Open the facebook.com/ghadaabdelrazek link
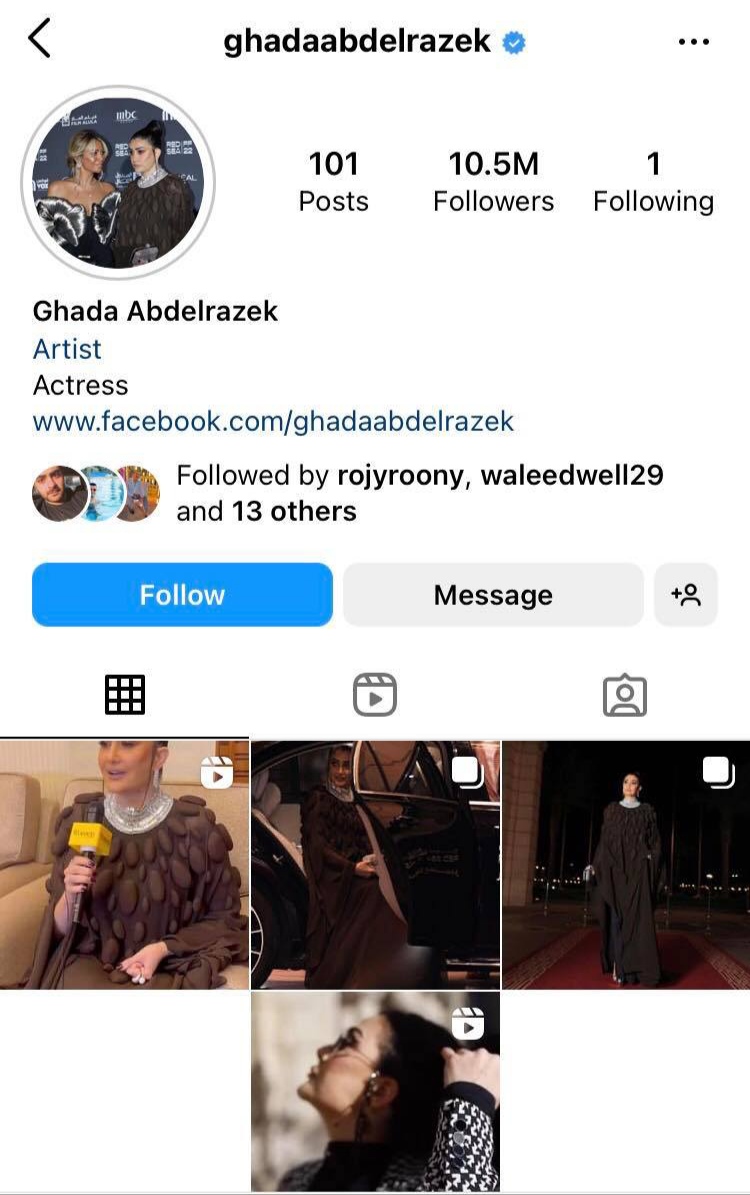Image resolution: width=750 pixels, height=1195 pixels. click(273, 421)
